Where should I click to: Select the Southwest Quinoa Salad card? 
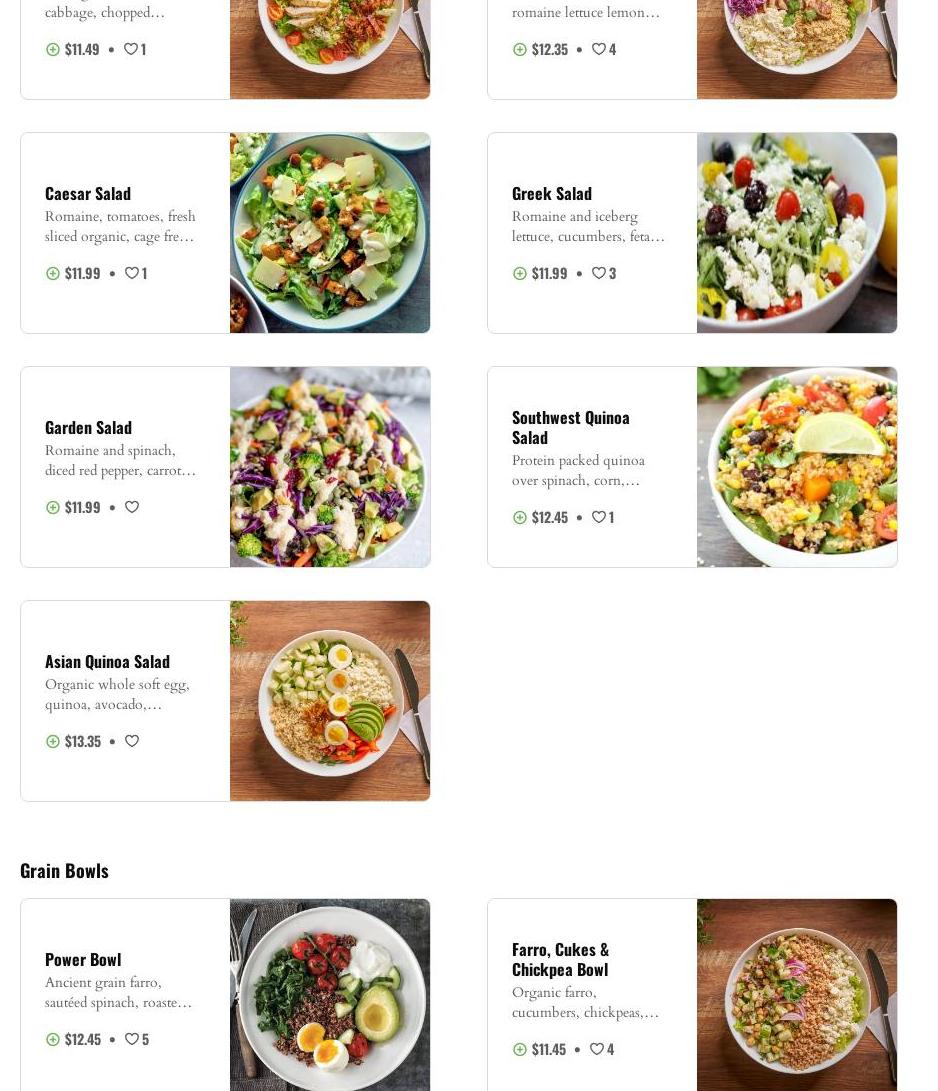tap(570, 427)
